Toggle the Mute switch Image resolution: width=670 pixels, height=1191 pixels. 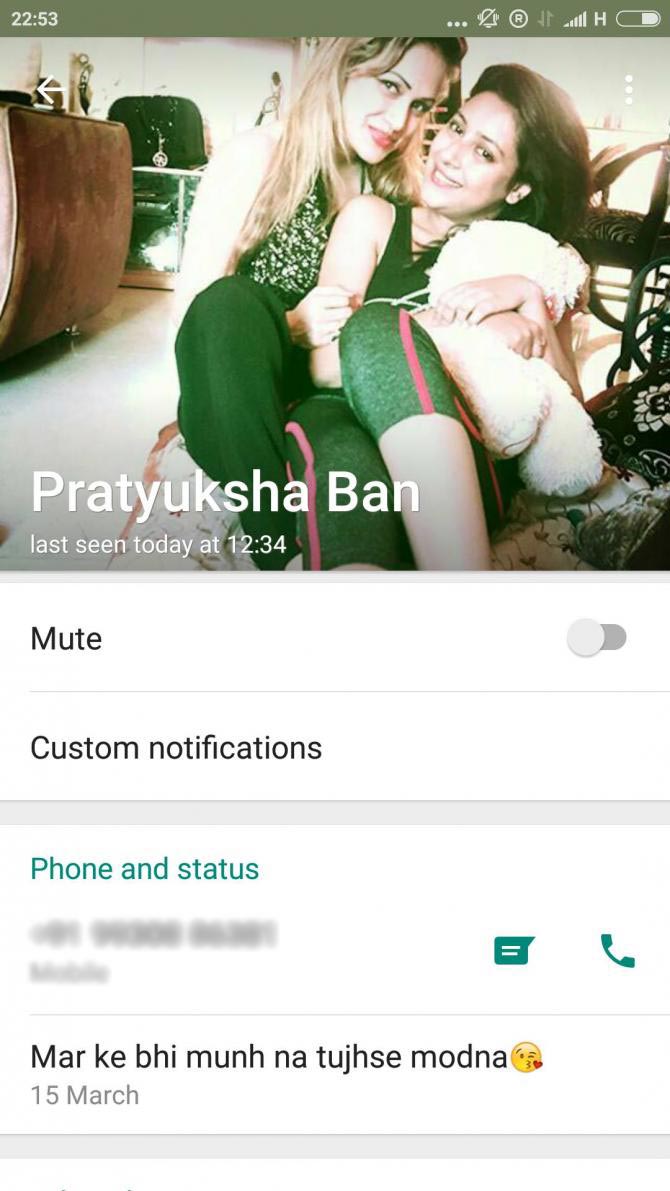coord(597,638)
